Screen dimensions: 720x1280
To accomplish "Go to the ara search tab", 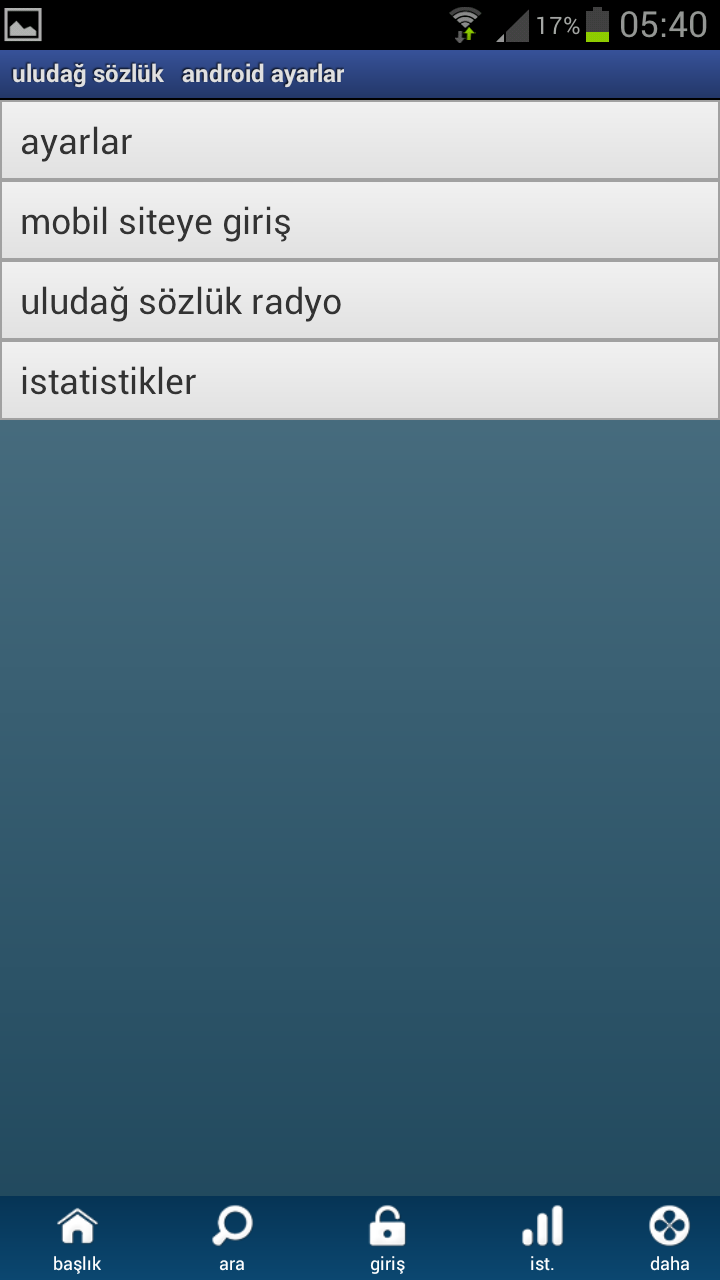I will point(232,1238).
